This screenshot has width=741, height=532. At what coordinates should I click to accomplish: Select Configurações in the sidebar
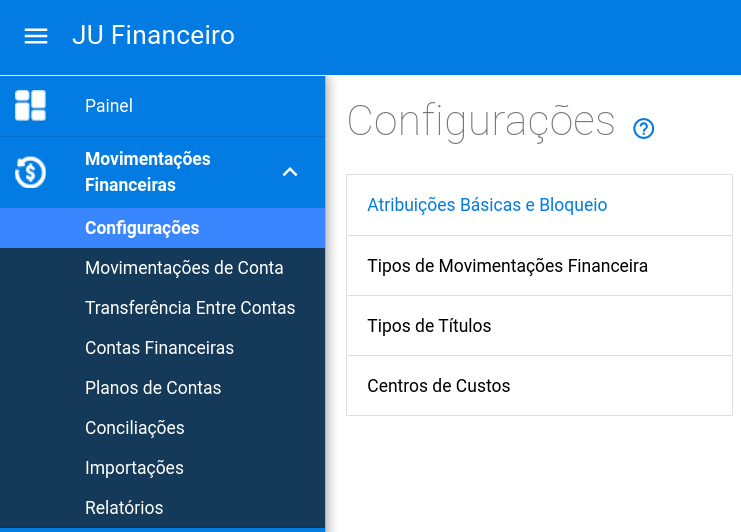pos(142,228)
